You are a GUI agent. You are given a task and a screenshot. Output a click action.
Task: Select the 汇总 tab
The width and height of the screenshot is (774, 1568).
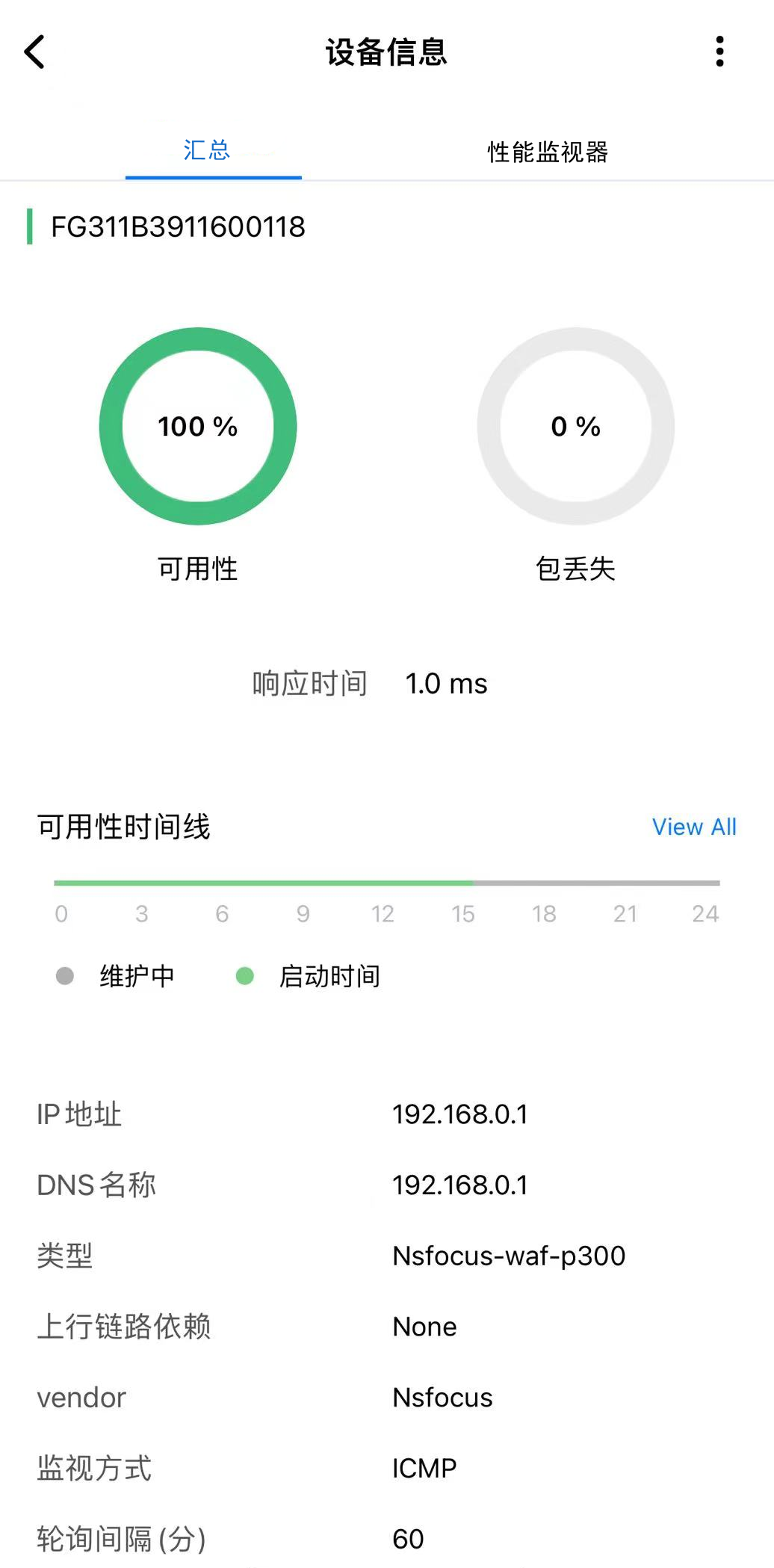point(207,151)
